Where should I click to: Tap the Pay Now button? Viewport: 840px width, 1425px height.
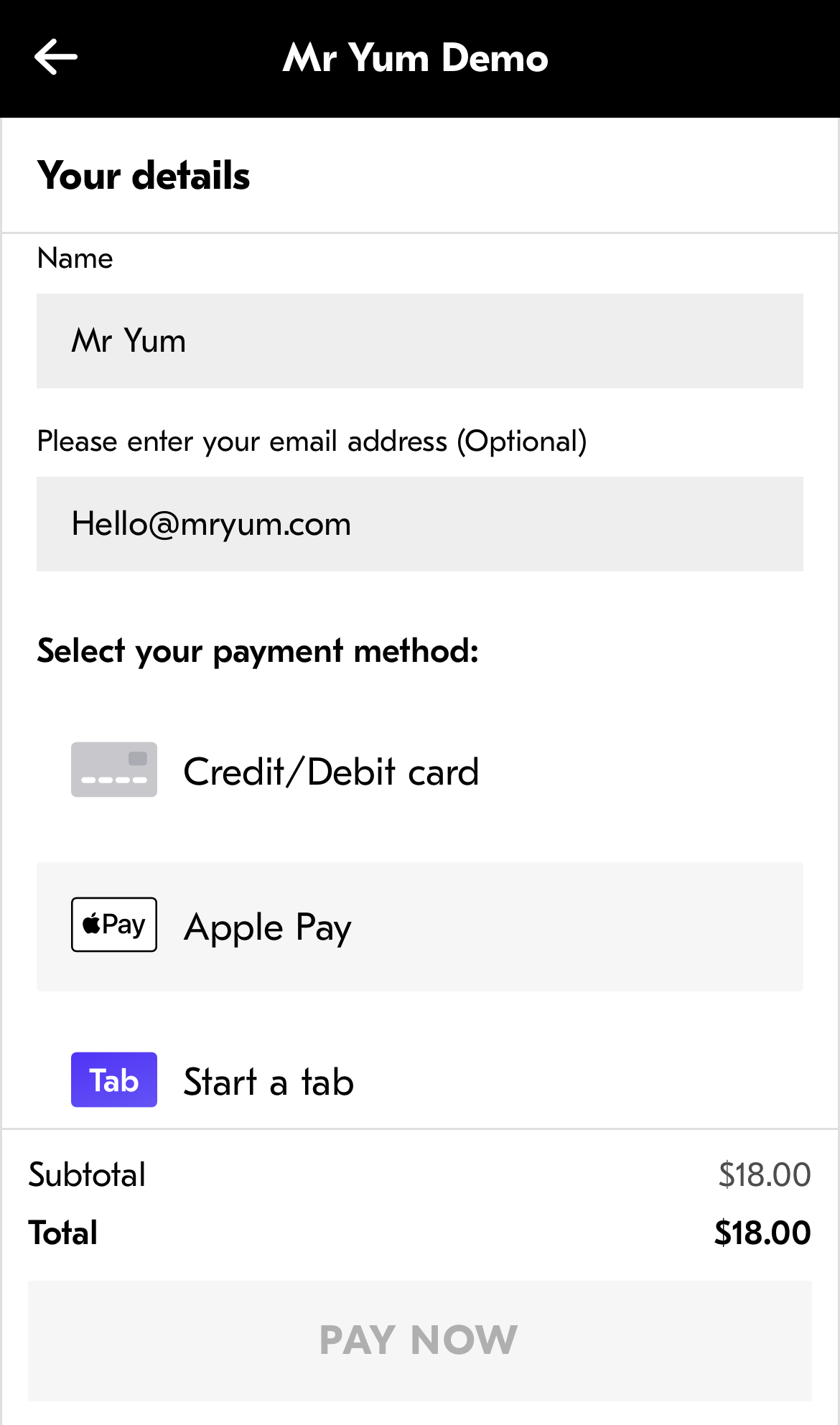[x=420, y=1340]
